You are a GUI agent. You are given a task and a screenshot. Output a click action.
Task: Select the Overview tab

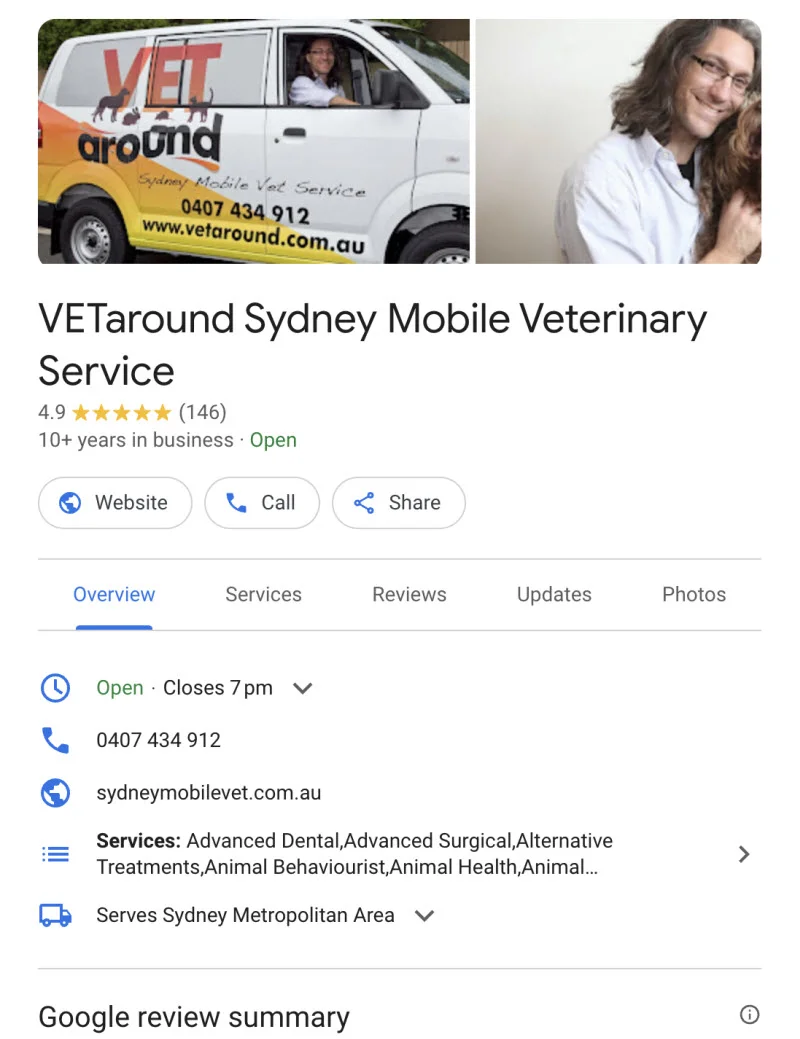(114, 594)
